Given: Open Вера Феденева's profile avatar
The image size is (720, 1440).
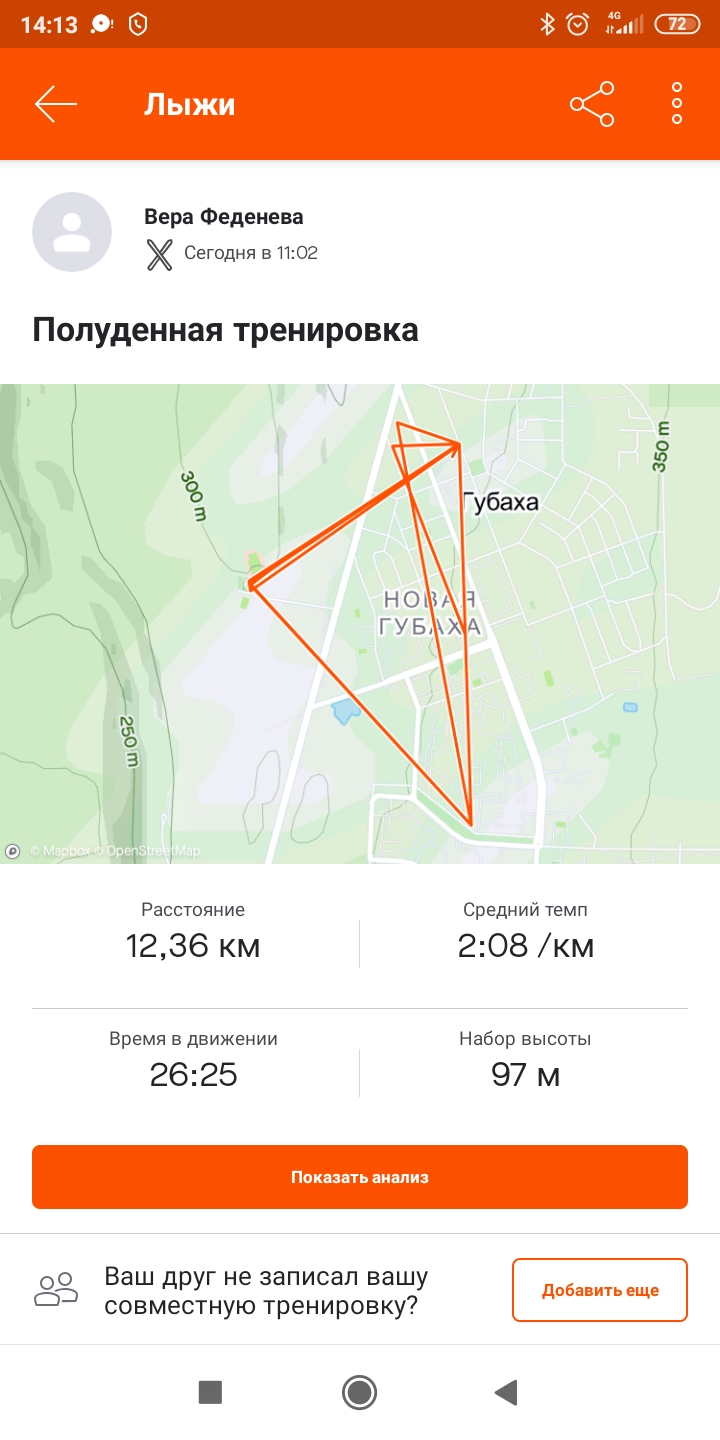Looking at the screenshot, I should click(72, 232).
